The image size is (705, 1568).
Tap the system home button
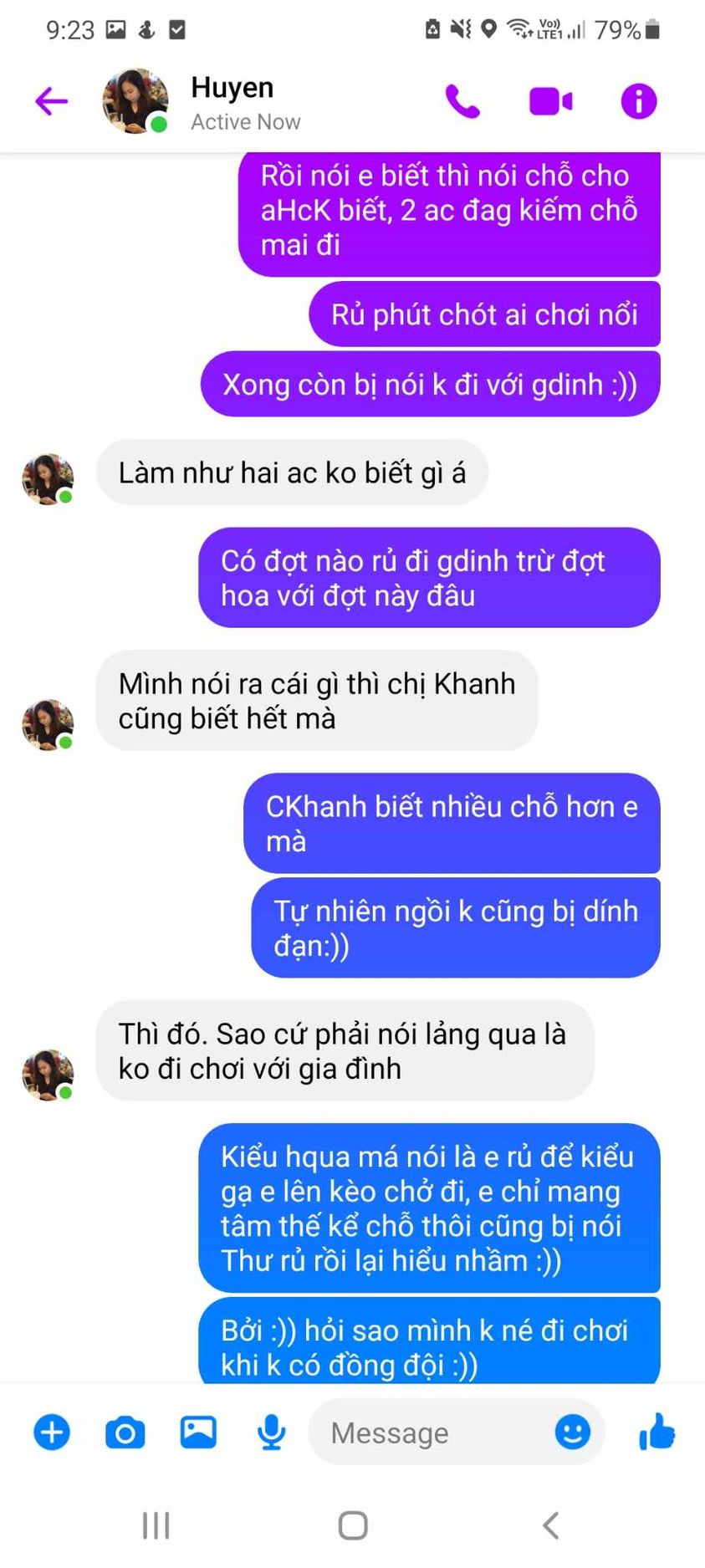click(353, 1525)
